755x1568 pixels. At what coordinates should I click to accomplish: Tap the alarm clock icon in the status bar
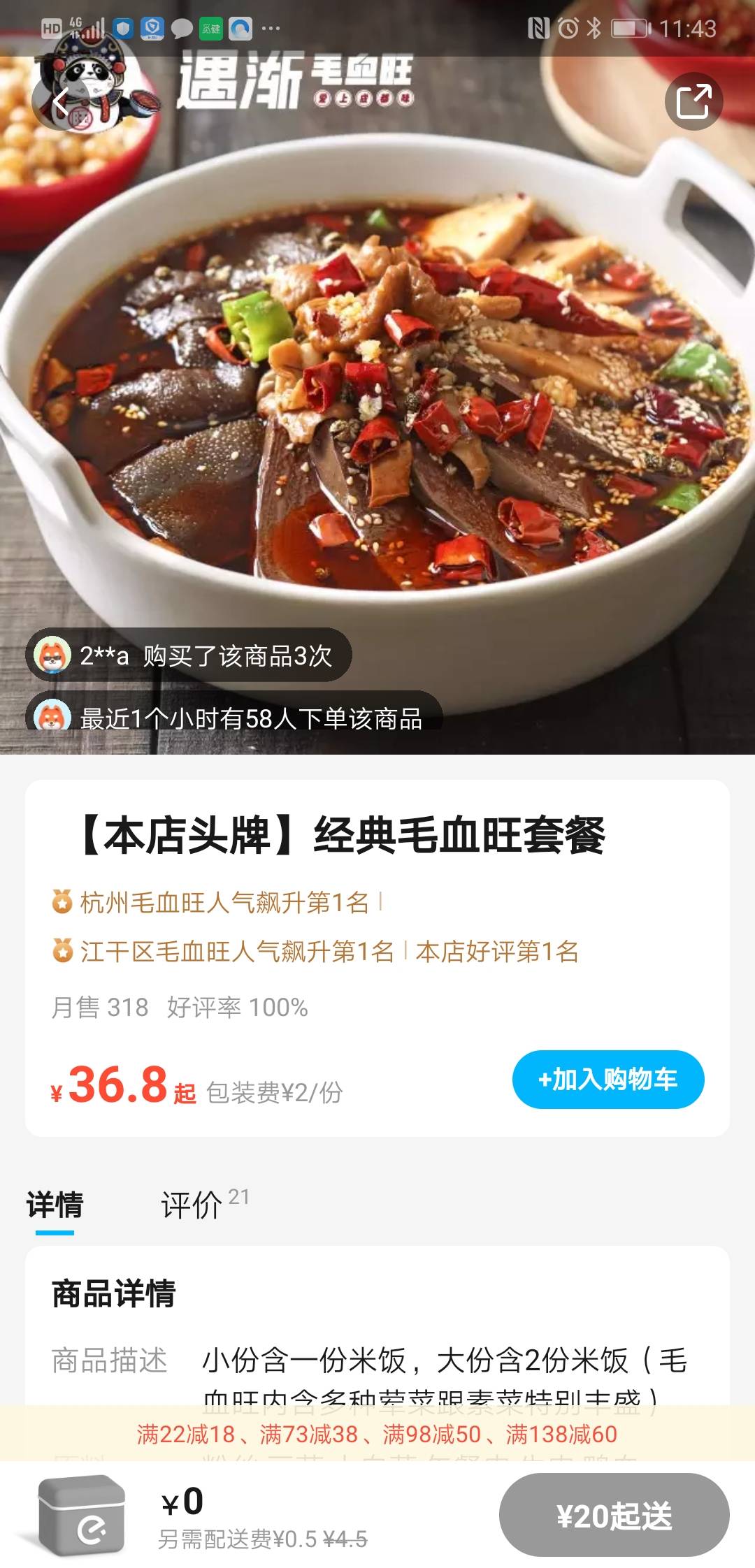point(568,27)
